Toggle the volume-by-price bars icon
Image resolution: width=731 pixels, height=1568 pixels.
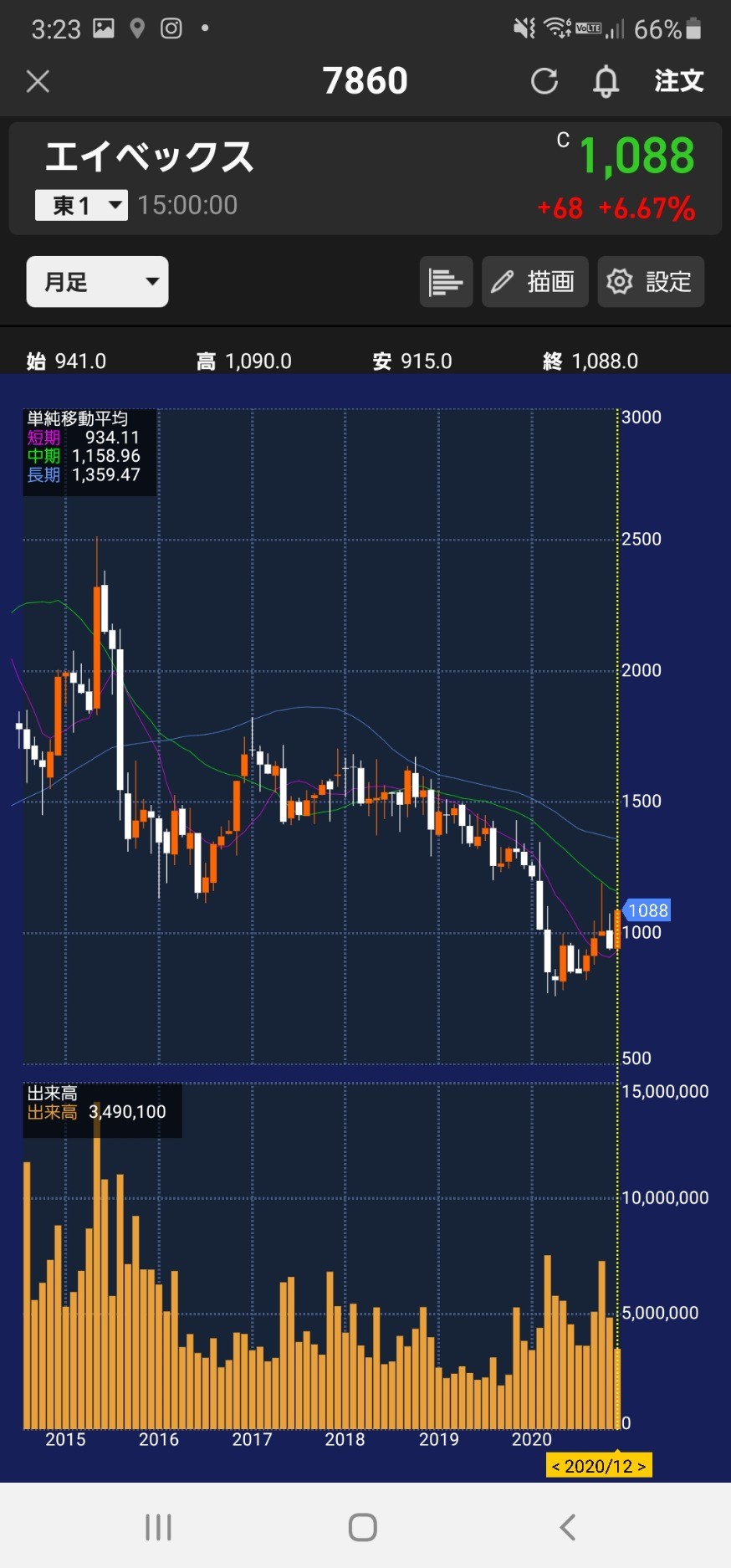[x=446, y=282]
